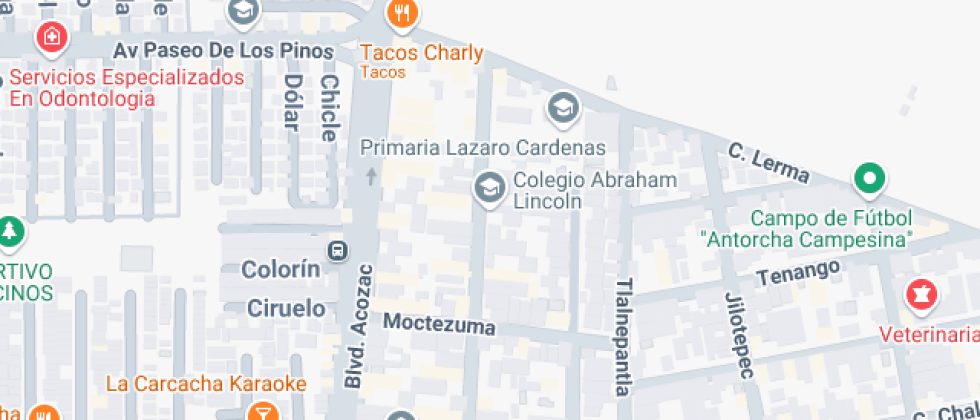The image size is (980, 420).
Task: Select the Campo de Fútbol Antorcha Campesina pin
Action: tap(869, 179)
